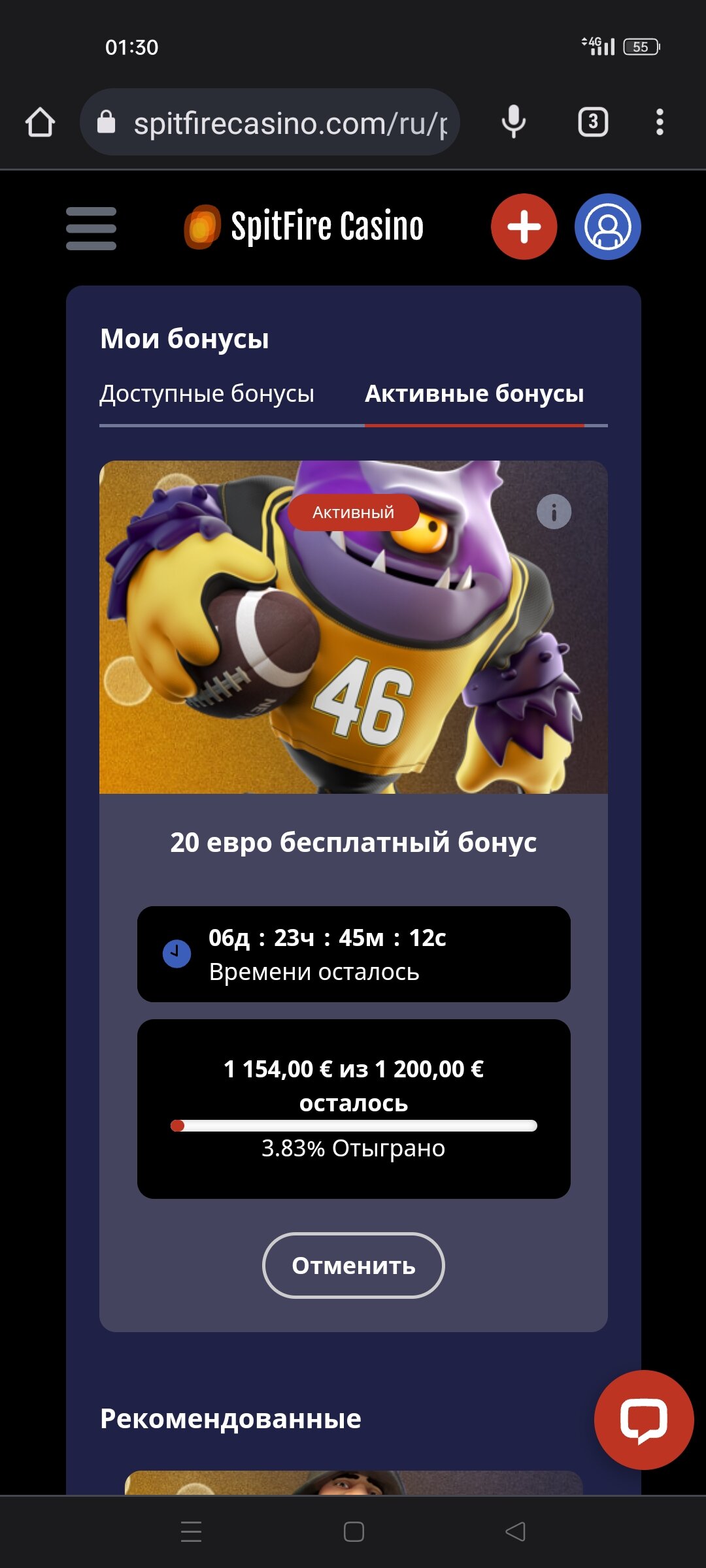
Task: Open the browser overflow menu
Action: tap(660, 122)
